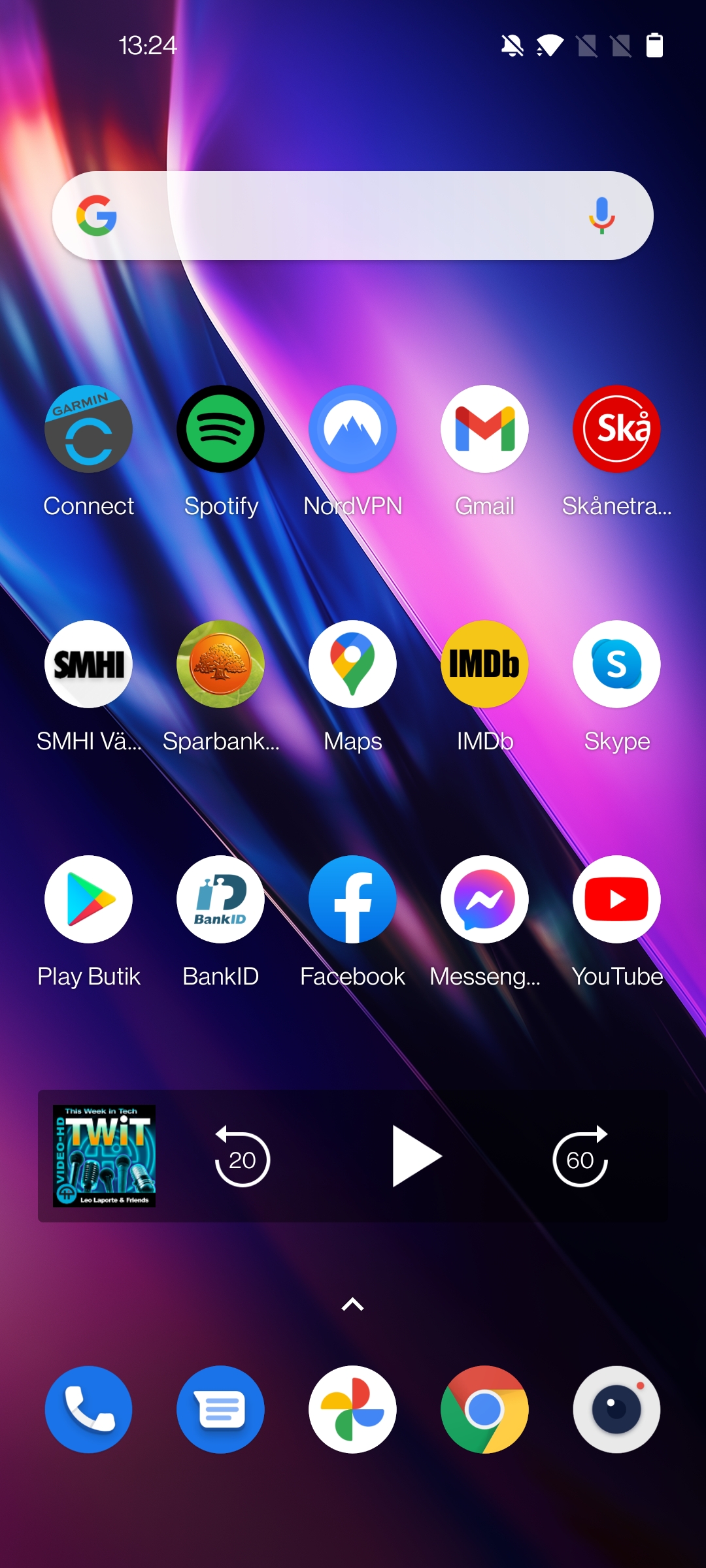Screen dimensions: 706x1568
Task: Open the IMDb app
Action: (x=485, y=664)
